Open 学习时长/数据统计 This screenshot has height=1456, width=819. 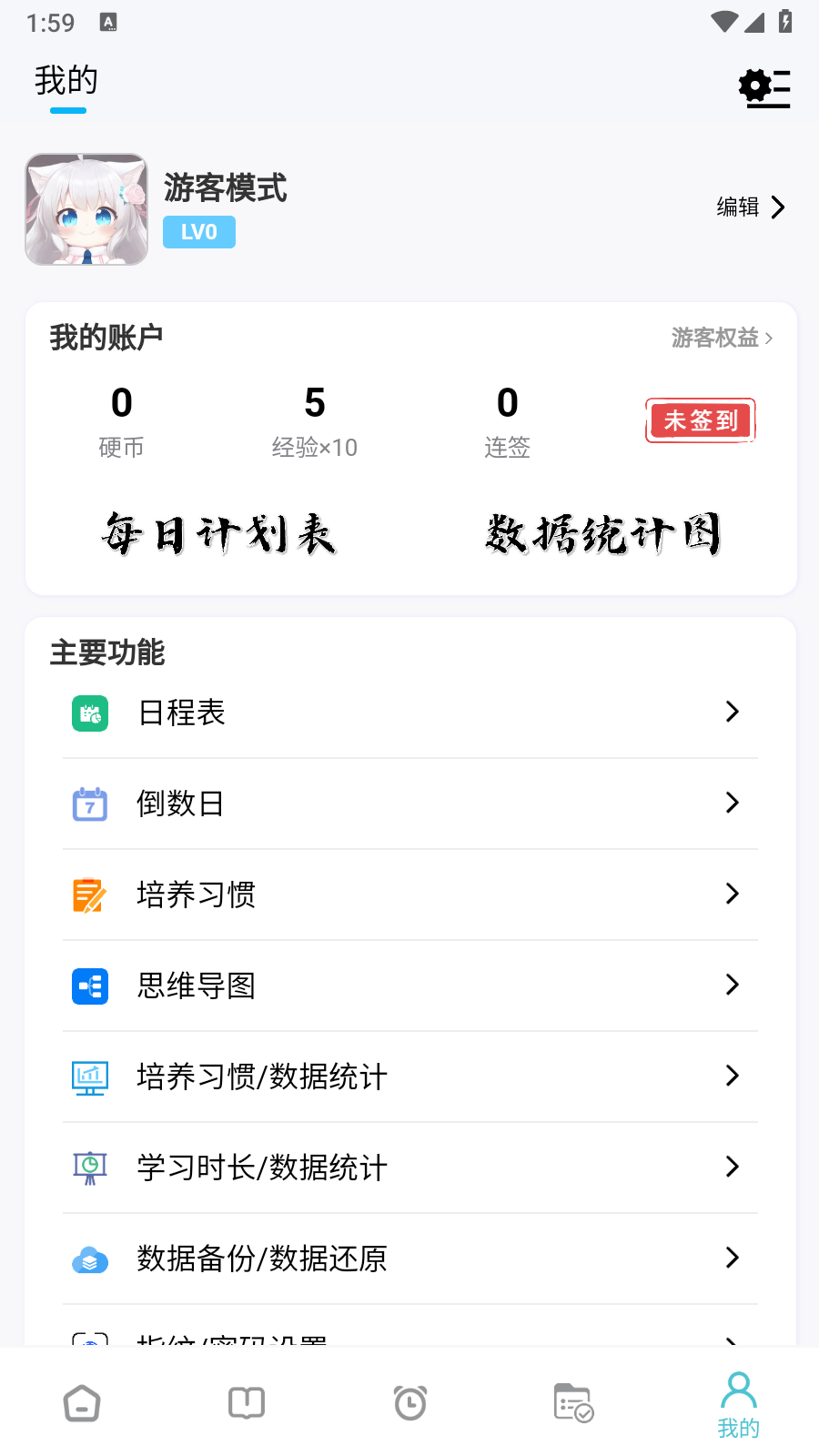409,1168
